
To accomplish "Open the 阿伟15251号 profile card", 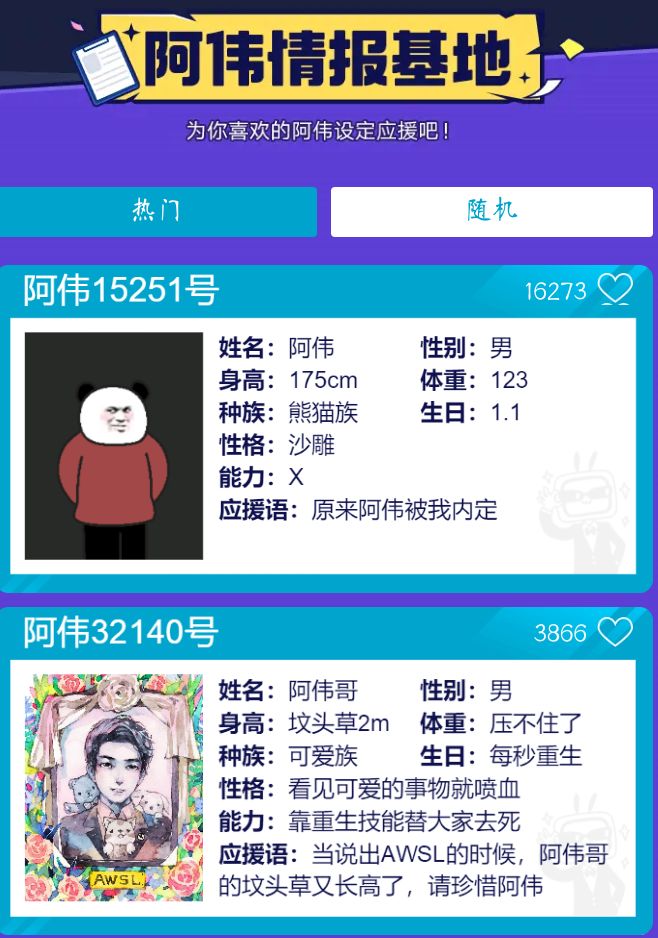I will [120, 291].
